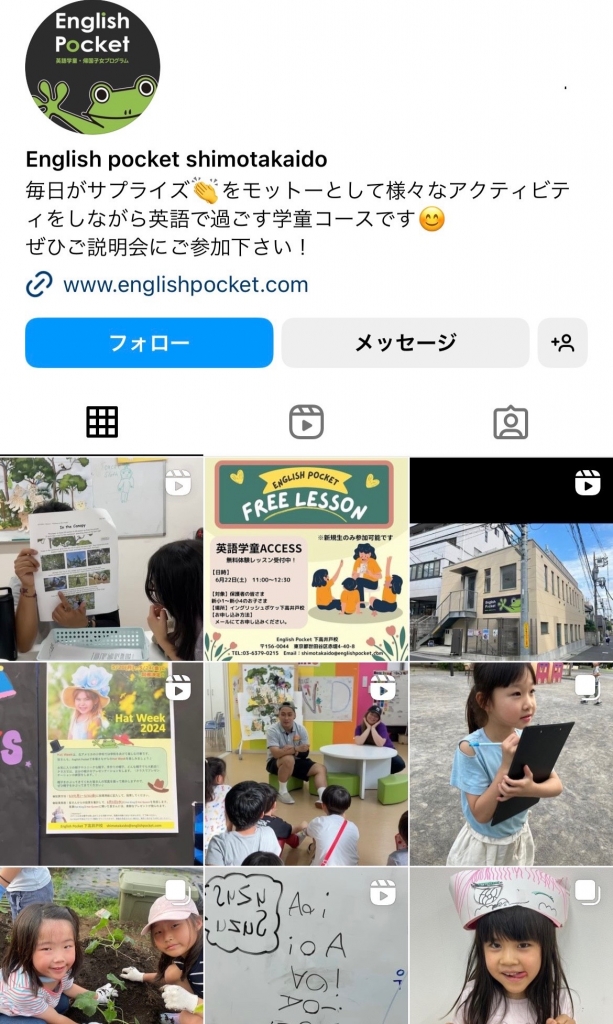The image size is (613, 1024).
Task: Open the post of girls gardening
Action: tap(100, 946)
